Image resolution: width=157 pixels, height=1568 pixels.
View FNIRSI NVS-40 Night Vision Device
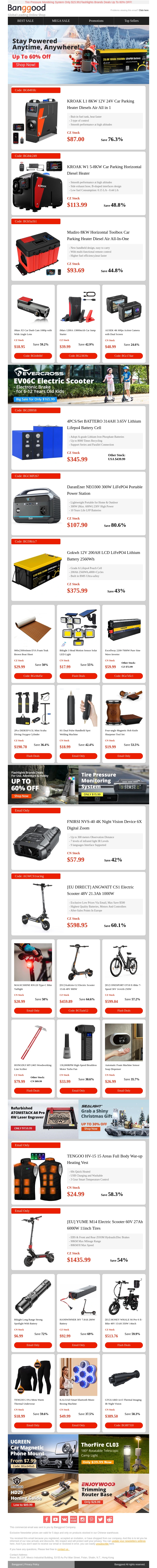(x=104, y=824)
